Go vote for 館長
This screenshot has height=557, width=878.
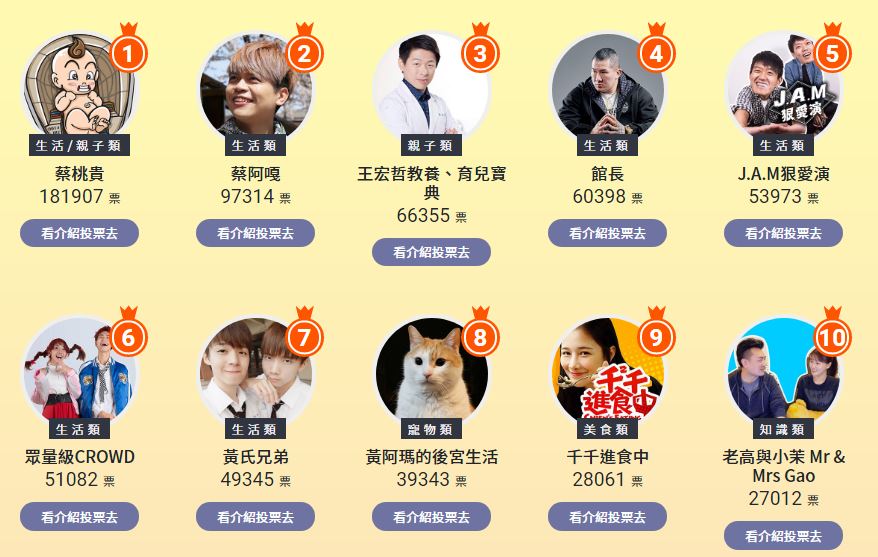pyautogui.click(x=607, y=233)
